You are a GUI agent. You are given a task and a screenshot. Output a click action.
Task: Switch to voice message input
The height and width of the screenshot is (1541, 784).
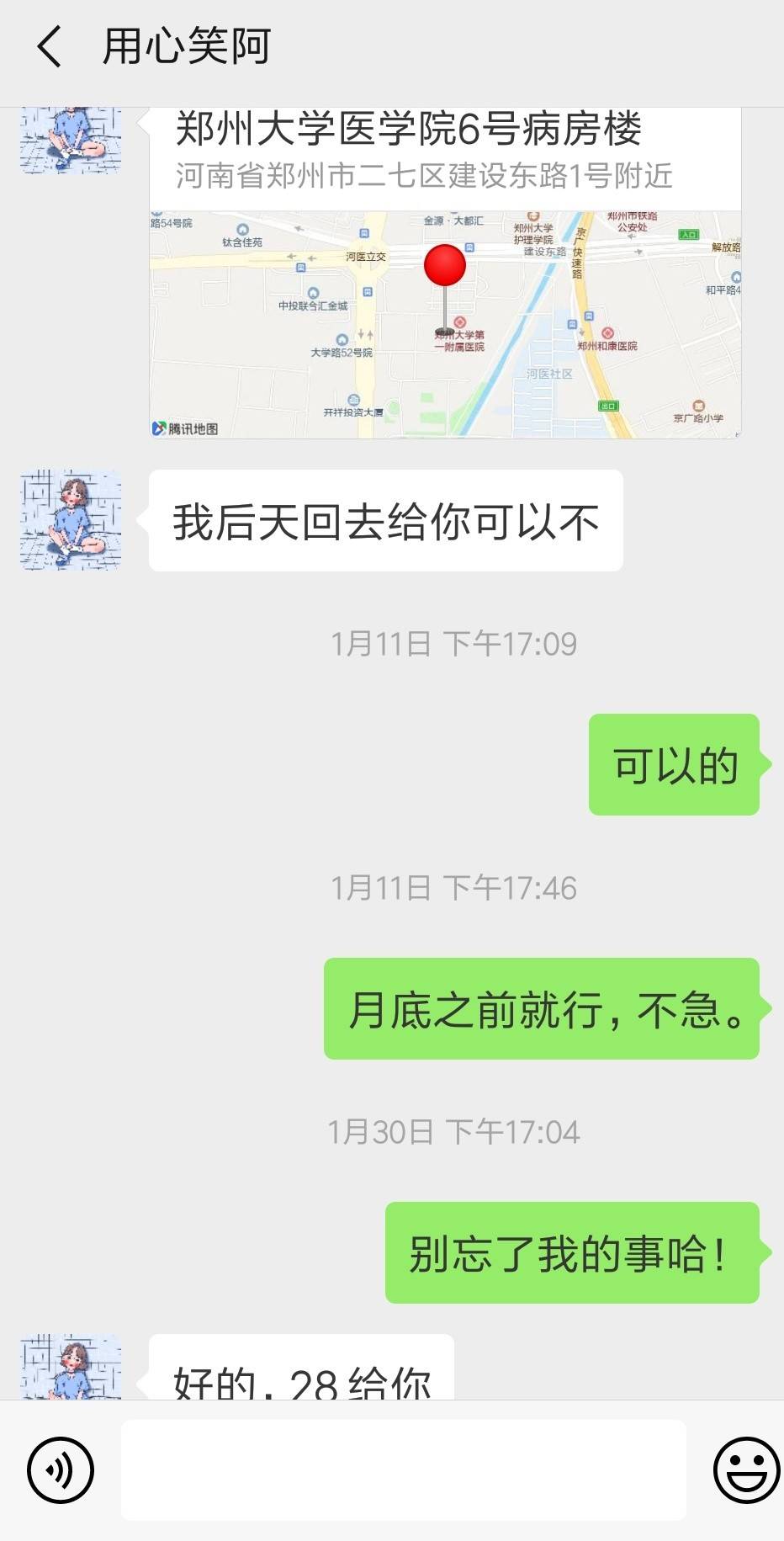(61, 1469)
